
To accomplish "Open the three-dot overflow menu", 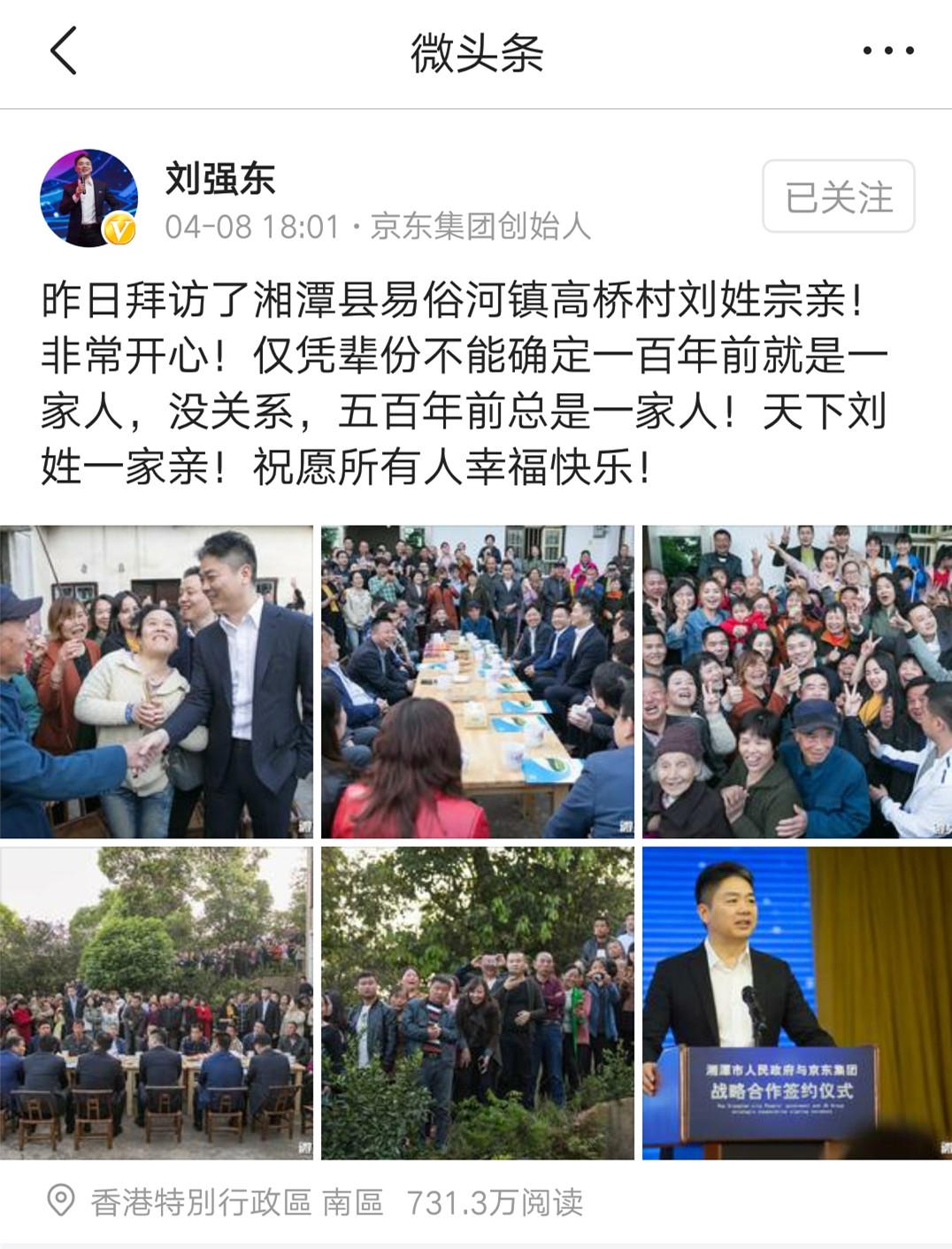I will 888,51.
